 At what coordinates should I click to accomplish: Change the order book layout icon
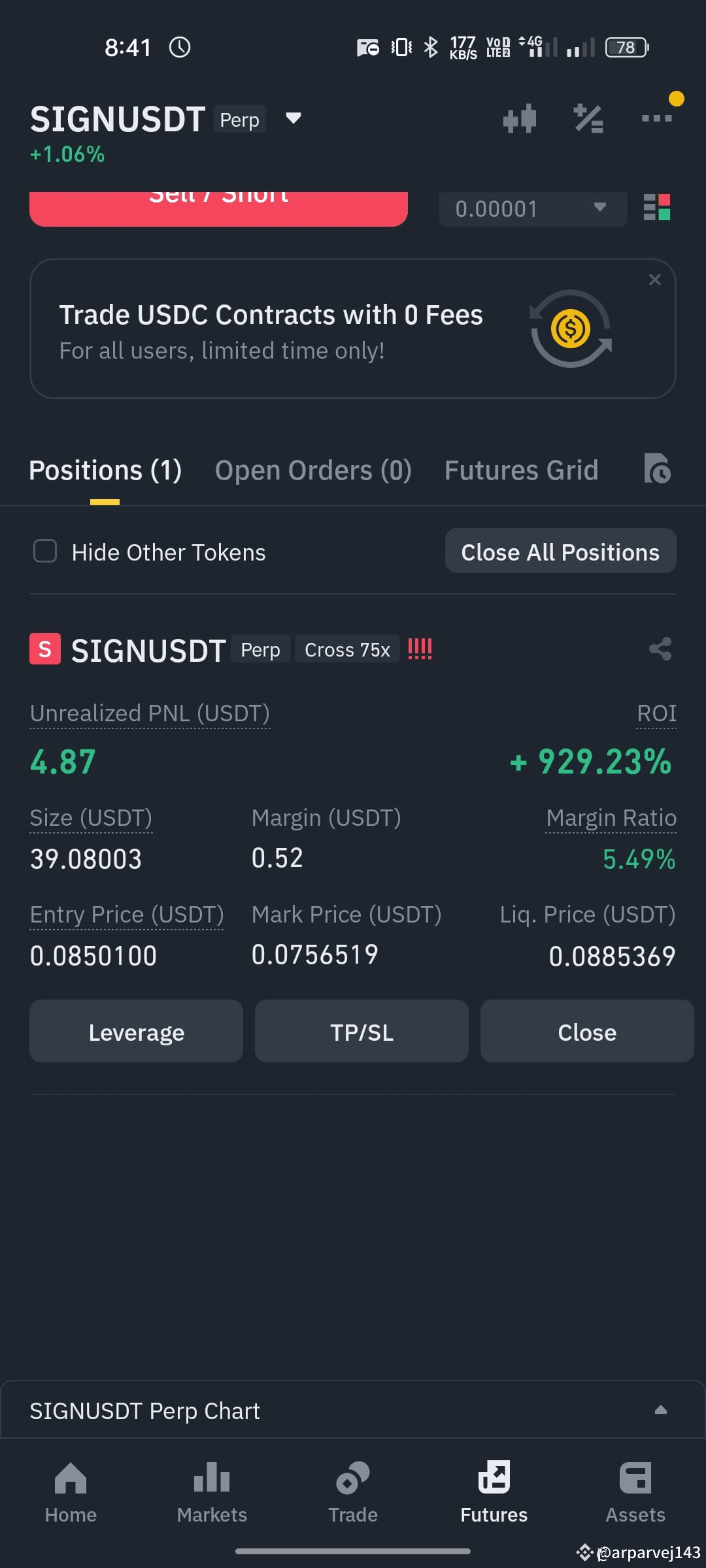pos(657,208)
